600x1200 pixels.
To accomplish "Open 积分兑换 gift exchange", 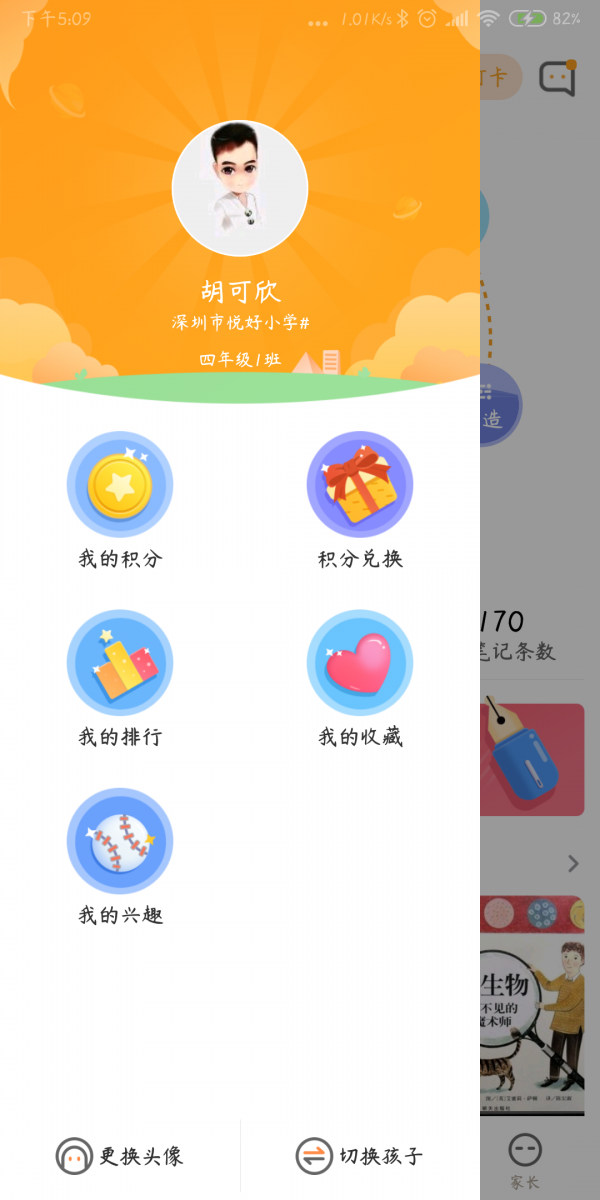I will point(360,485).
